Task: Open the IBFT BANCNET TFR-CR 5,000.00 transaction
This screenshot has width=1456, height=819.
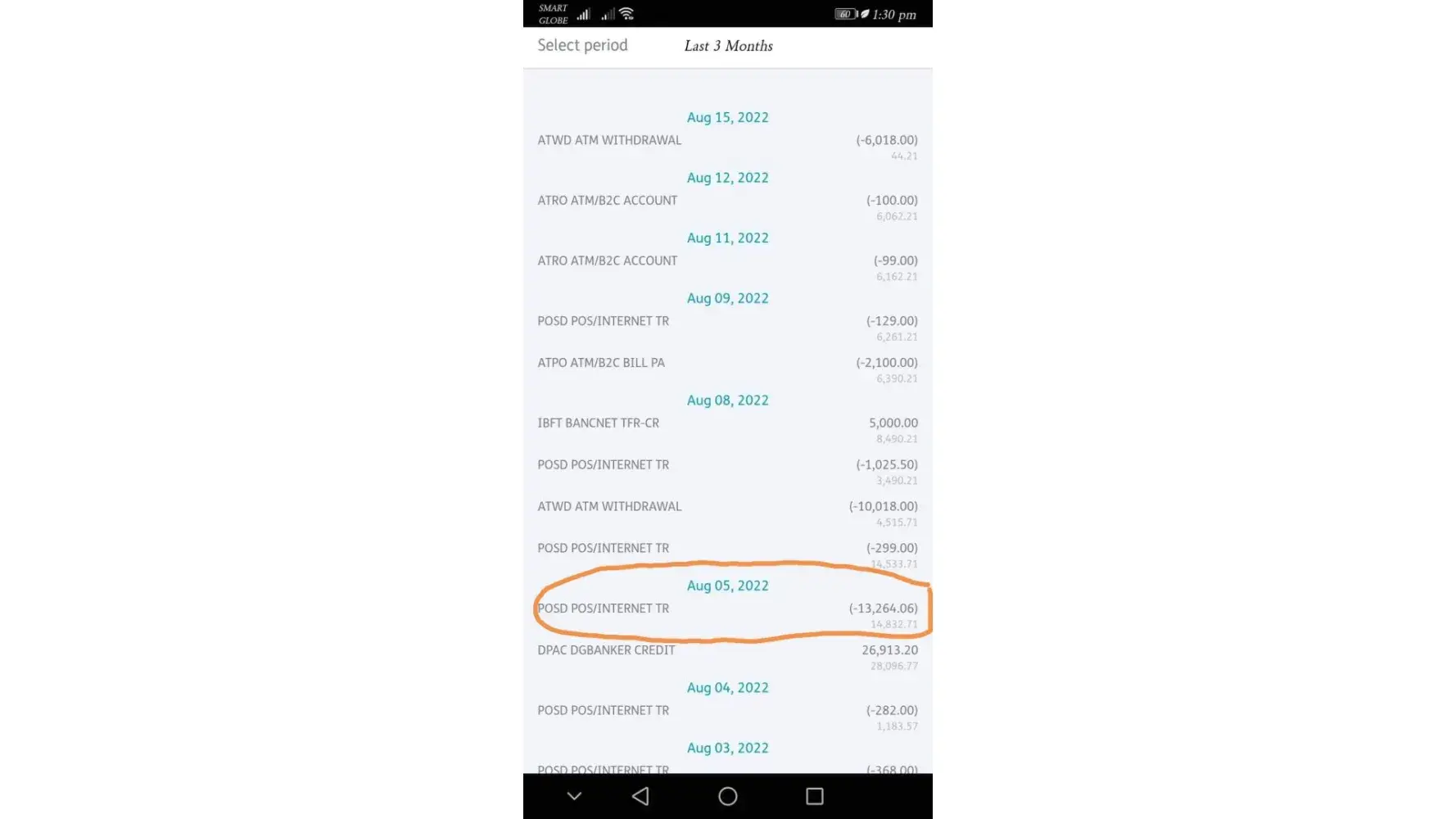Action: coord(727,423)
